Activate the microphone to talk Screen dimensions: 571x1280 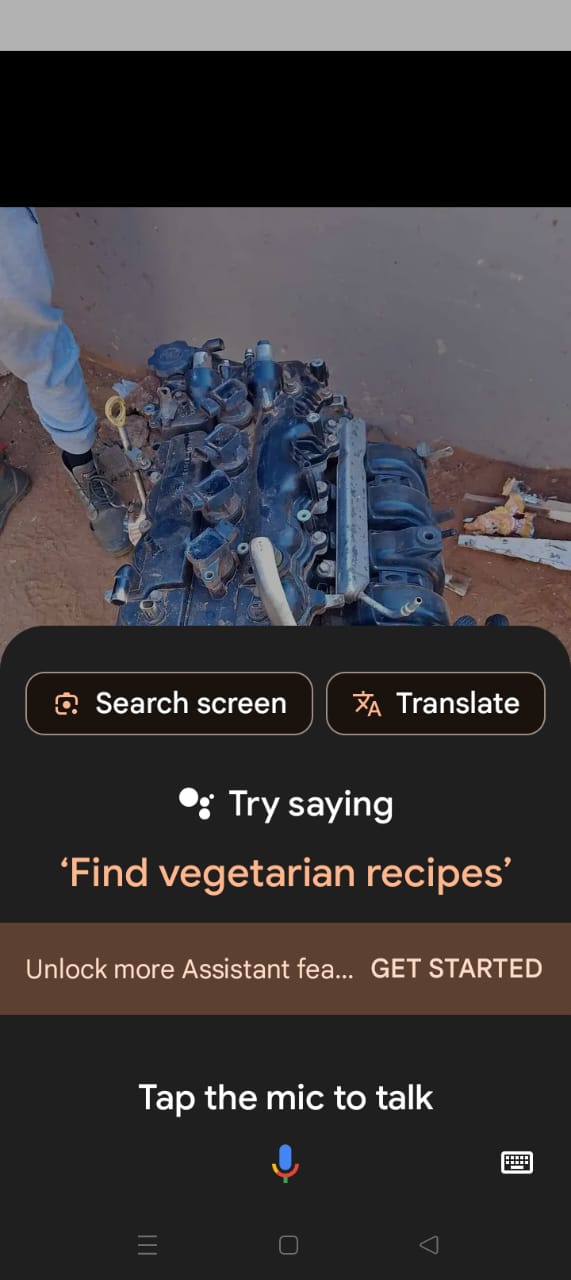click(x=285, y=1163)
